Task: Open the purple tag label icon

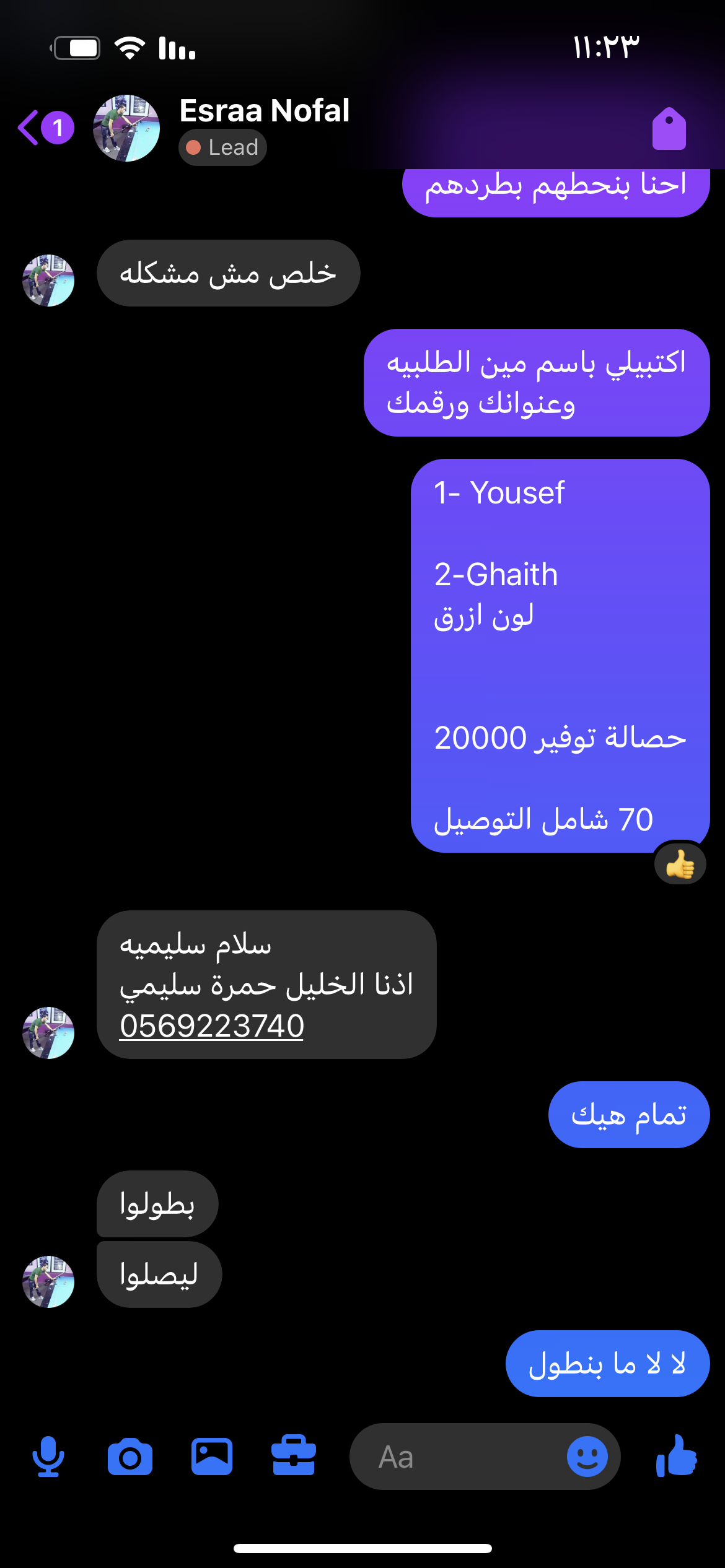Action: (669, 129)
